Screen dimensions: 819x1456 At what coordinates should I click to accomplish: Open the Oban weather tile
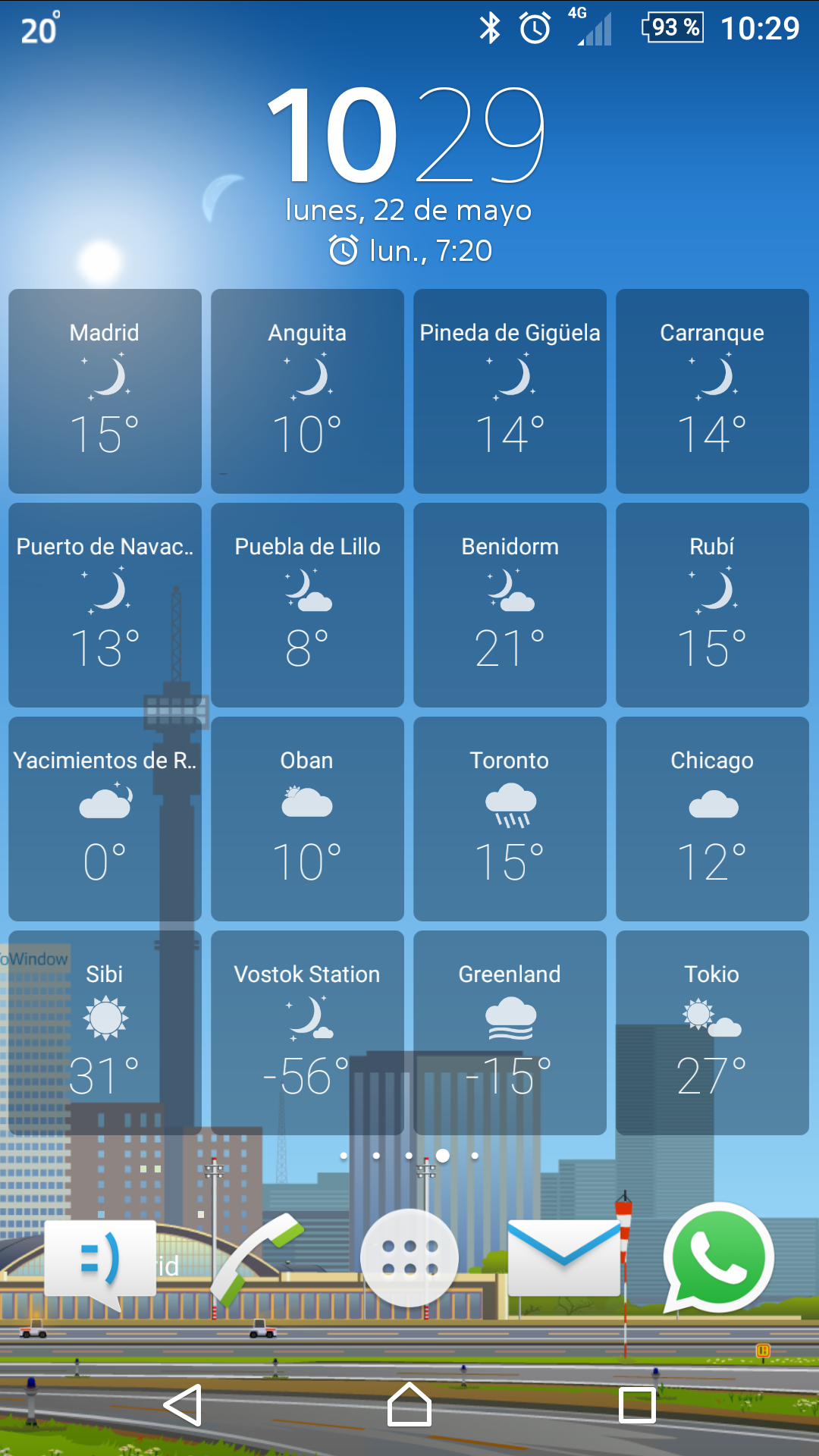(x=307, y=818)
